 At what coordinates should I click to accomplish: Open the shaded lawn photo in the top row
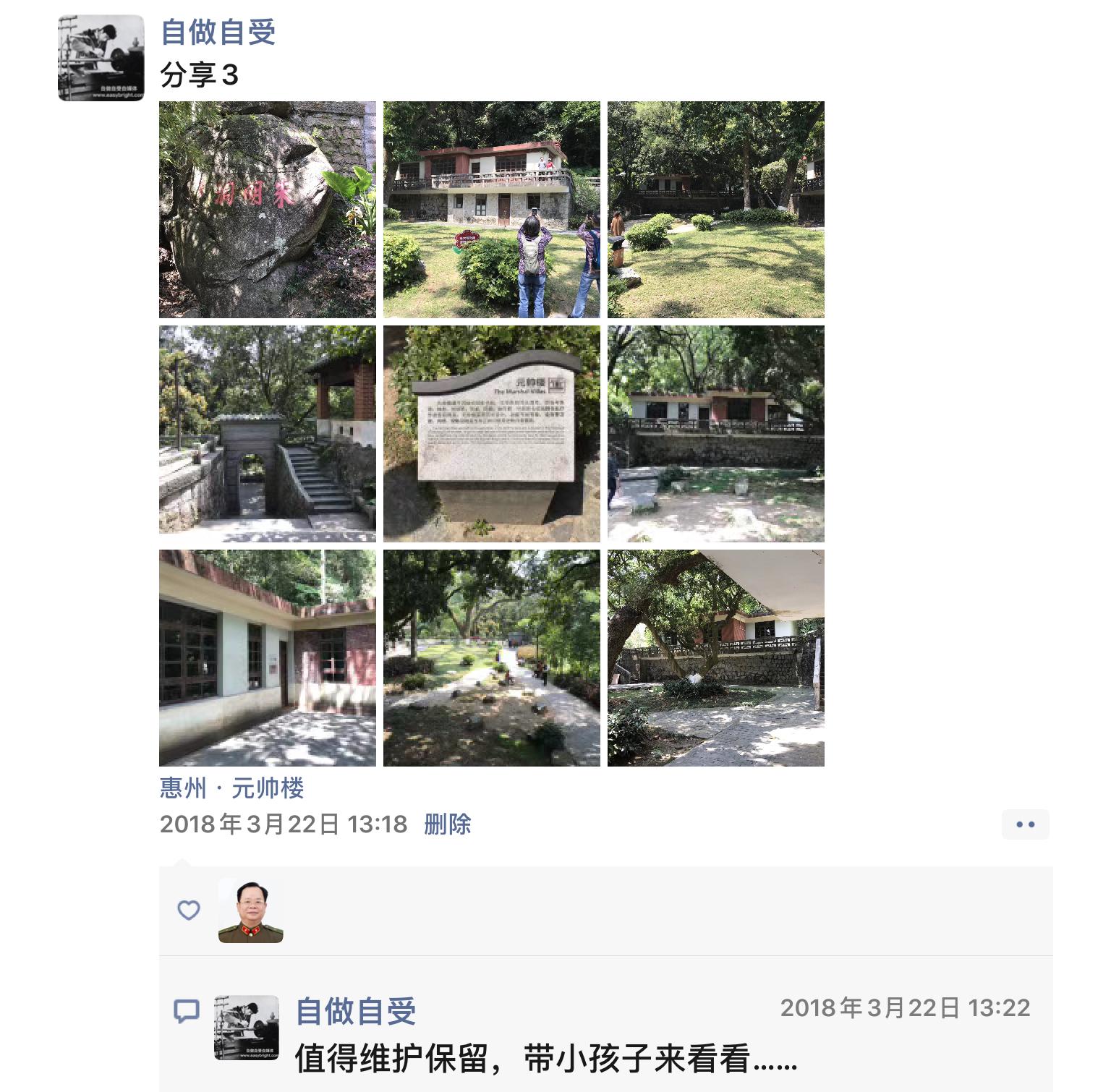coord(715,210)
